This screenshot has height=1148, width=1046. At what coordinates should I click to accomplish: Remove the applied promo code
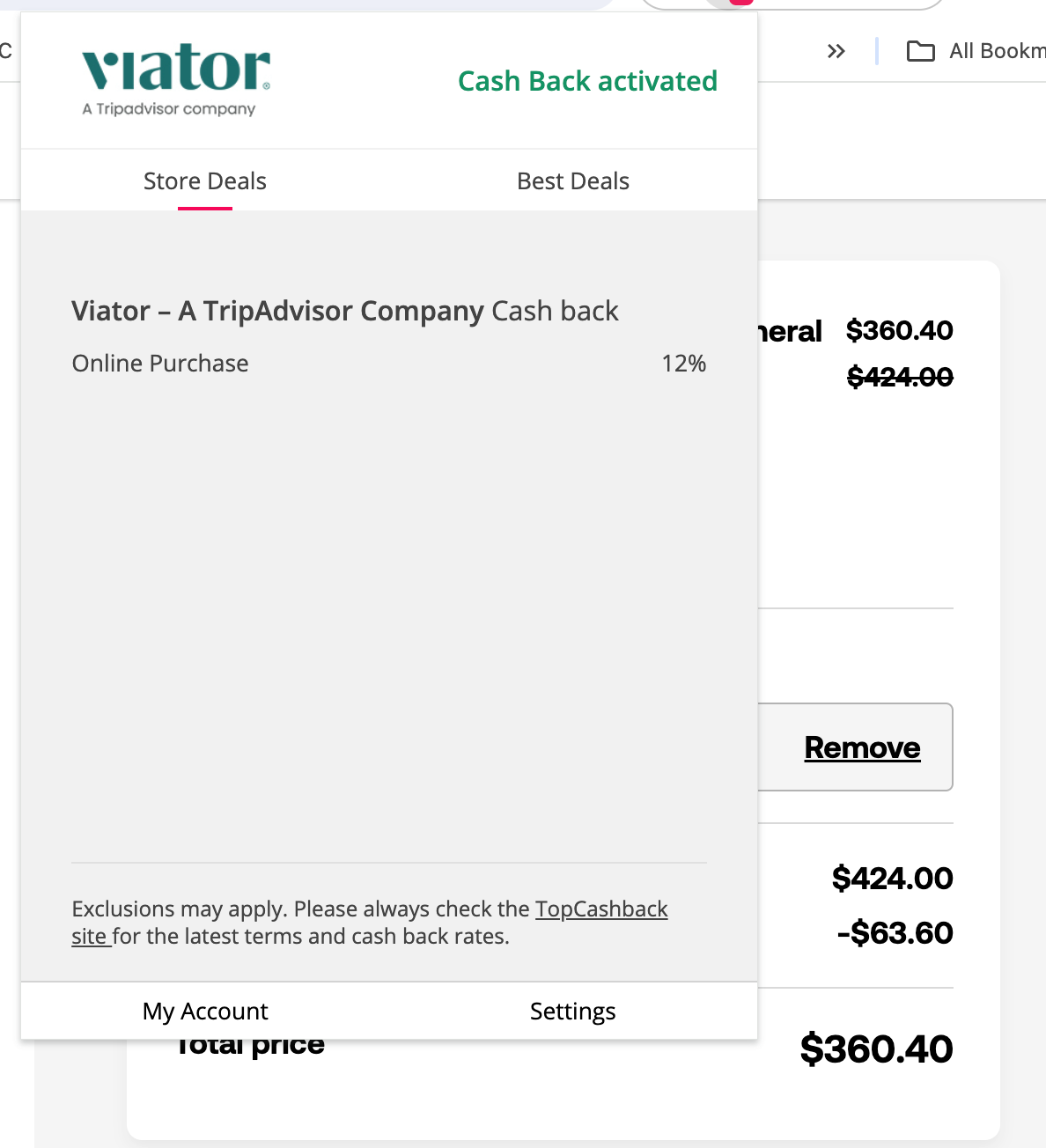861,747
